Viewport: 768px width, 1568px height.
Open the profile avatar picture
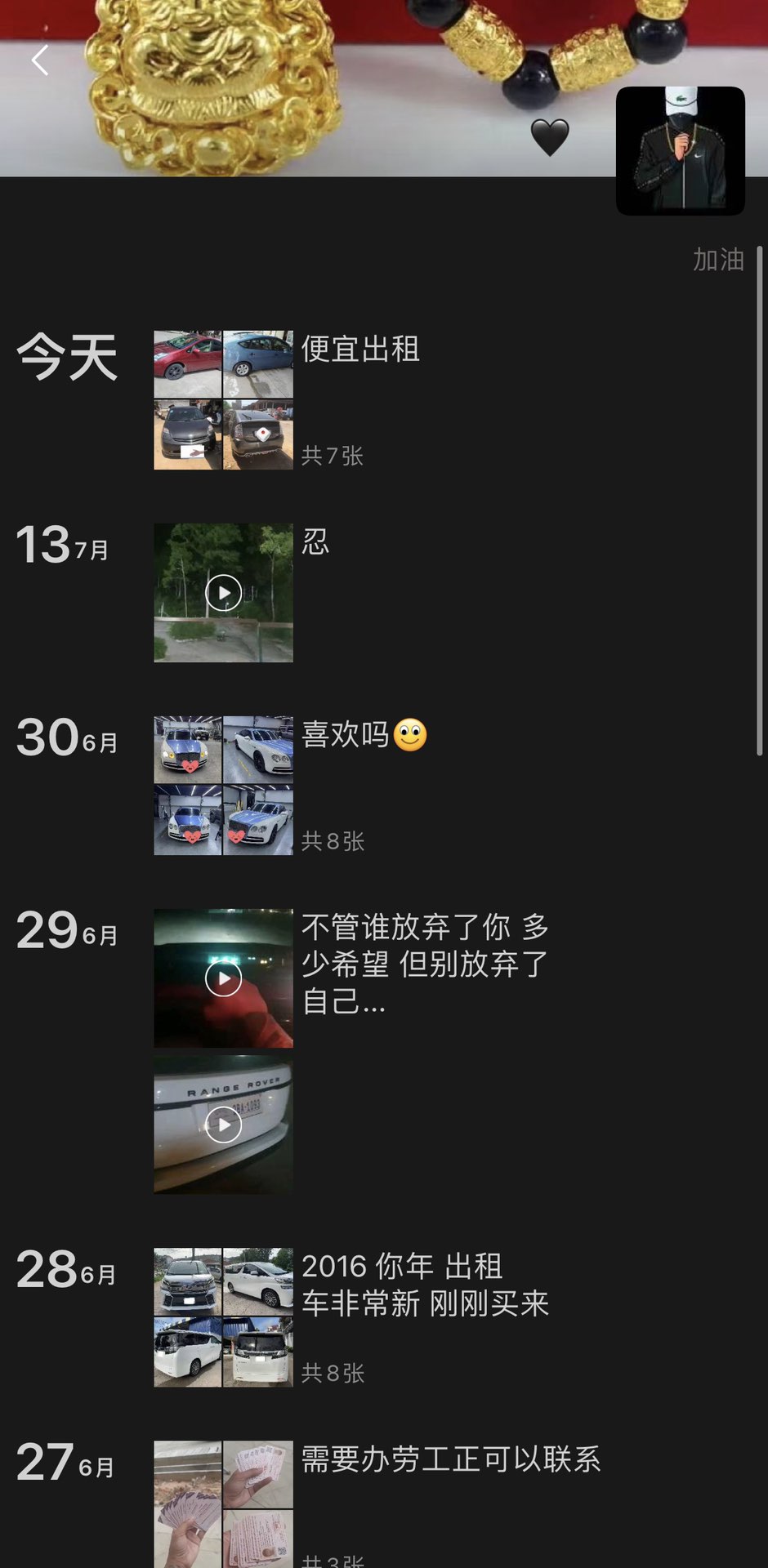click(x=680, y=151)
